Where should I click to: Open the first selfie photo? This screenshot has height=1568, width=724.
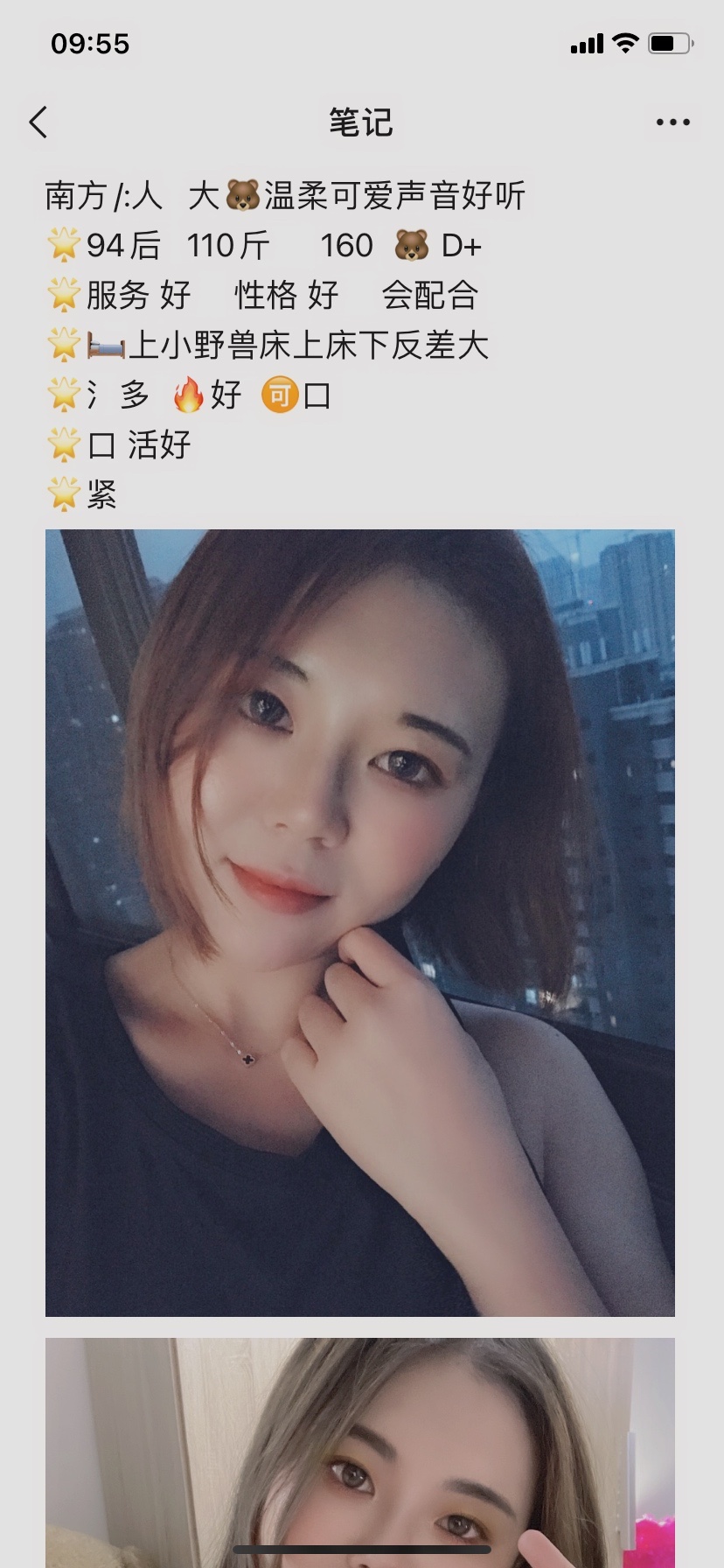tap(361, 923)
